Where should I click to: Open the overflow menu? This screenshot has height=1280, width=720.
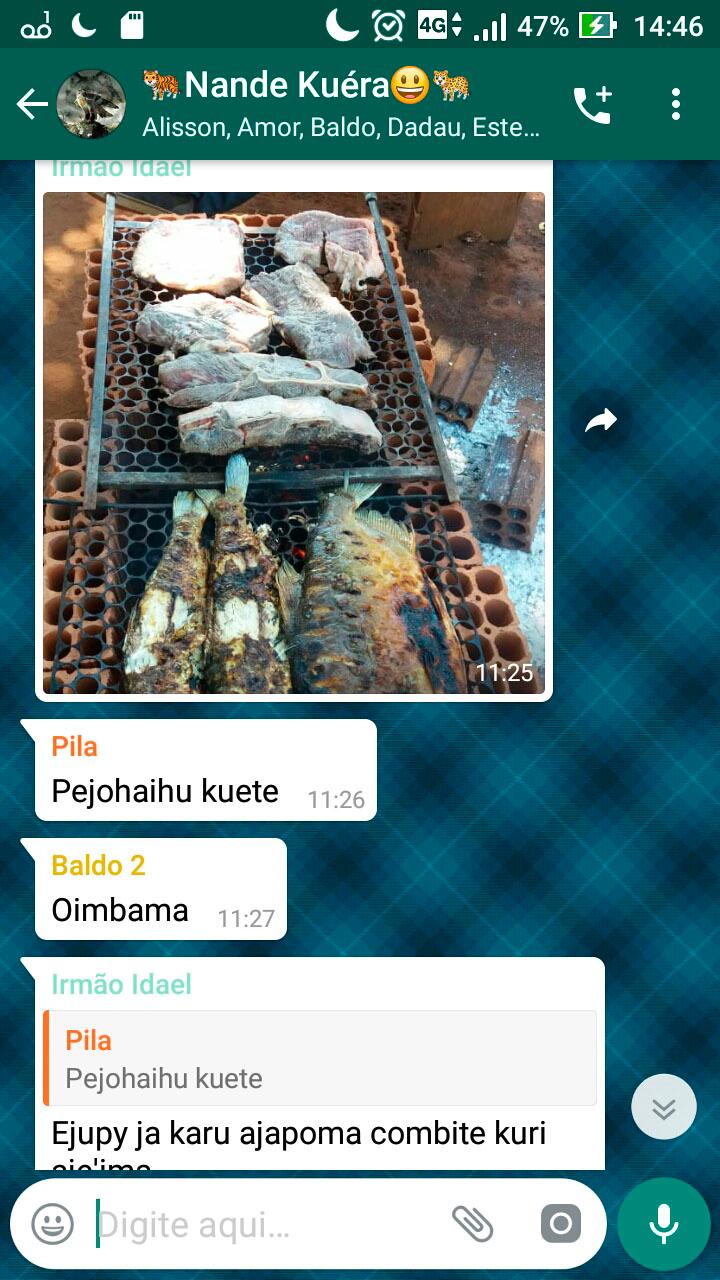click(676, 104)
